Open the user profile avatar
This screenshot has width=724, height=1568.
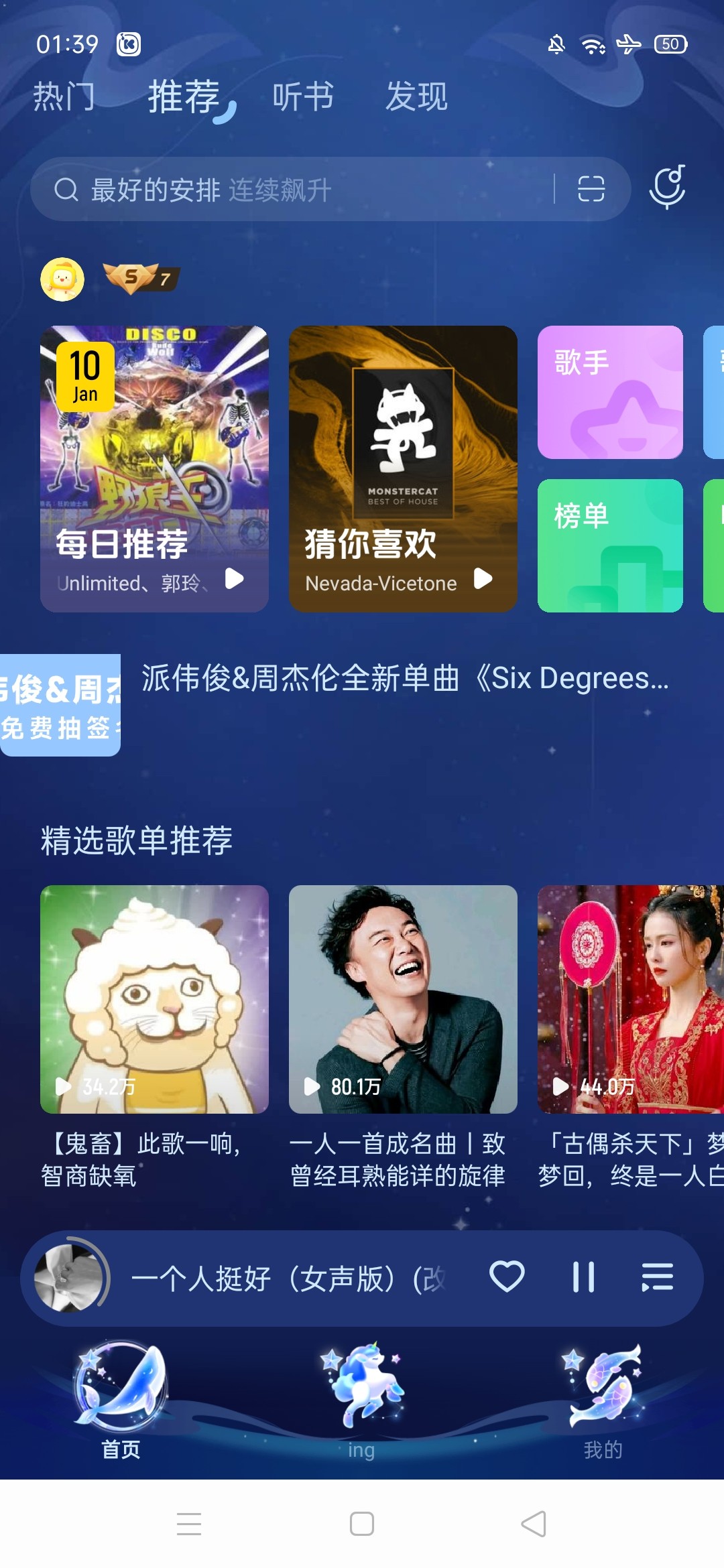coord(62,279)
